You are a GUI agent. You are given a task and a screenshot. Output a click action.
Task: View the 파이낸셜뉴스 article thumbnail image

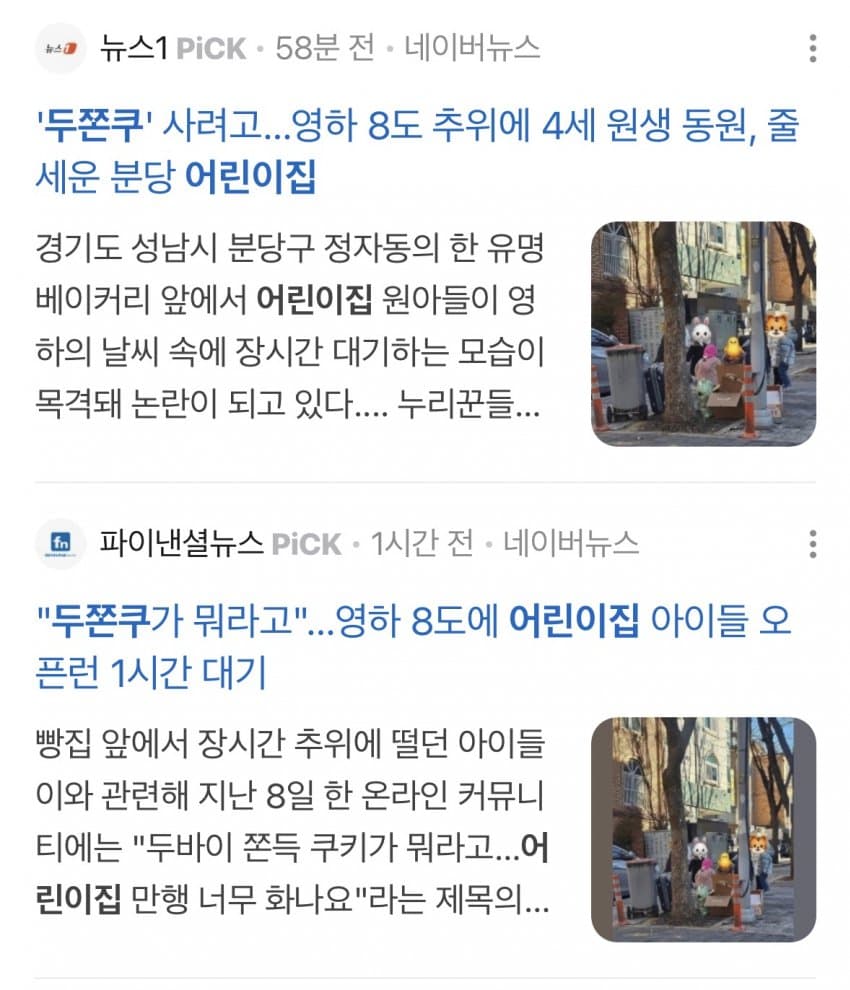coord(703,829)
